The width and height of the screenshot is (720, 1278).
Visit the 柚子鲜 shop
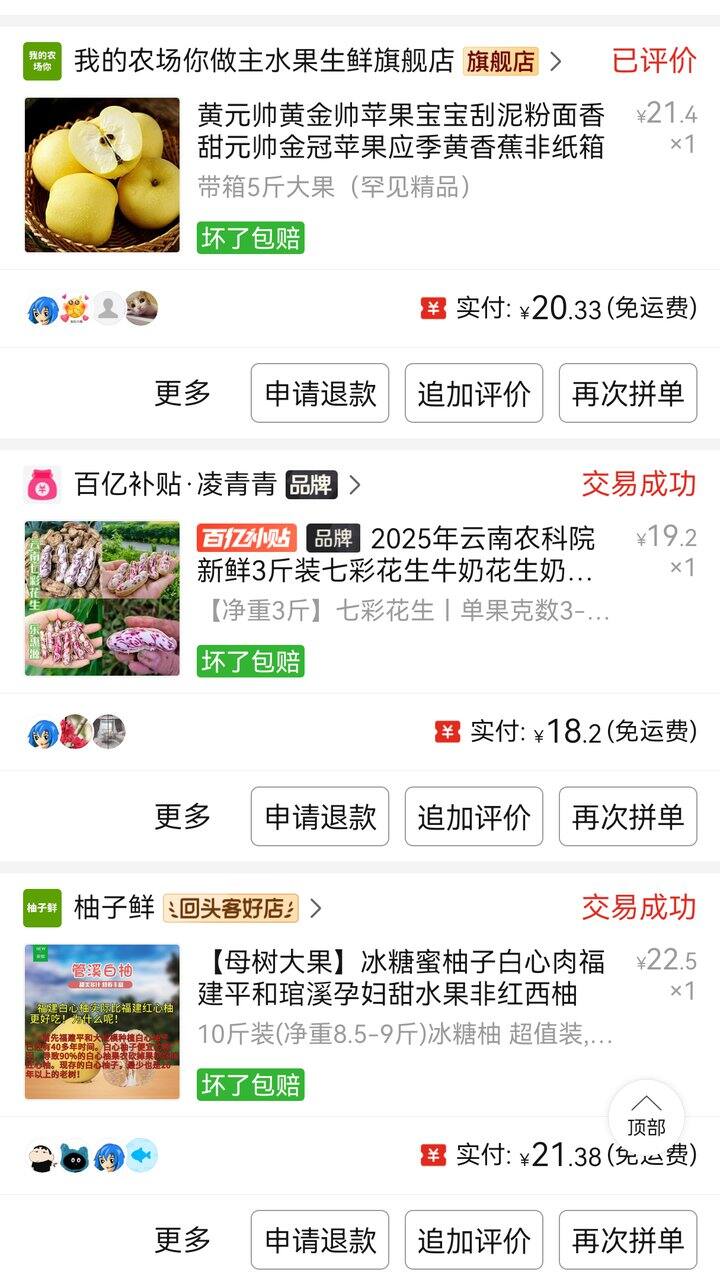click(114, 908)
